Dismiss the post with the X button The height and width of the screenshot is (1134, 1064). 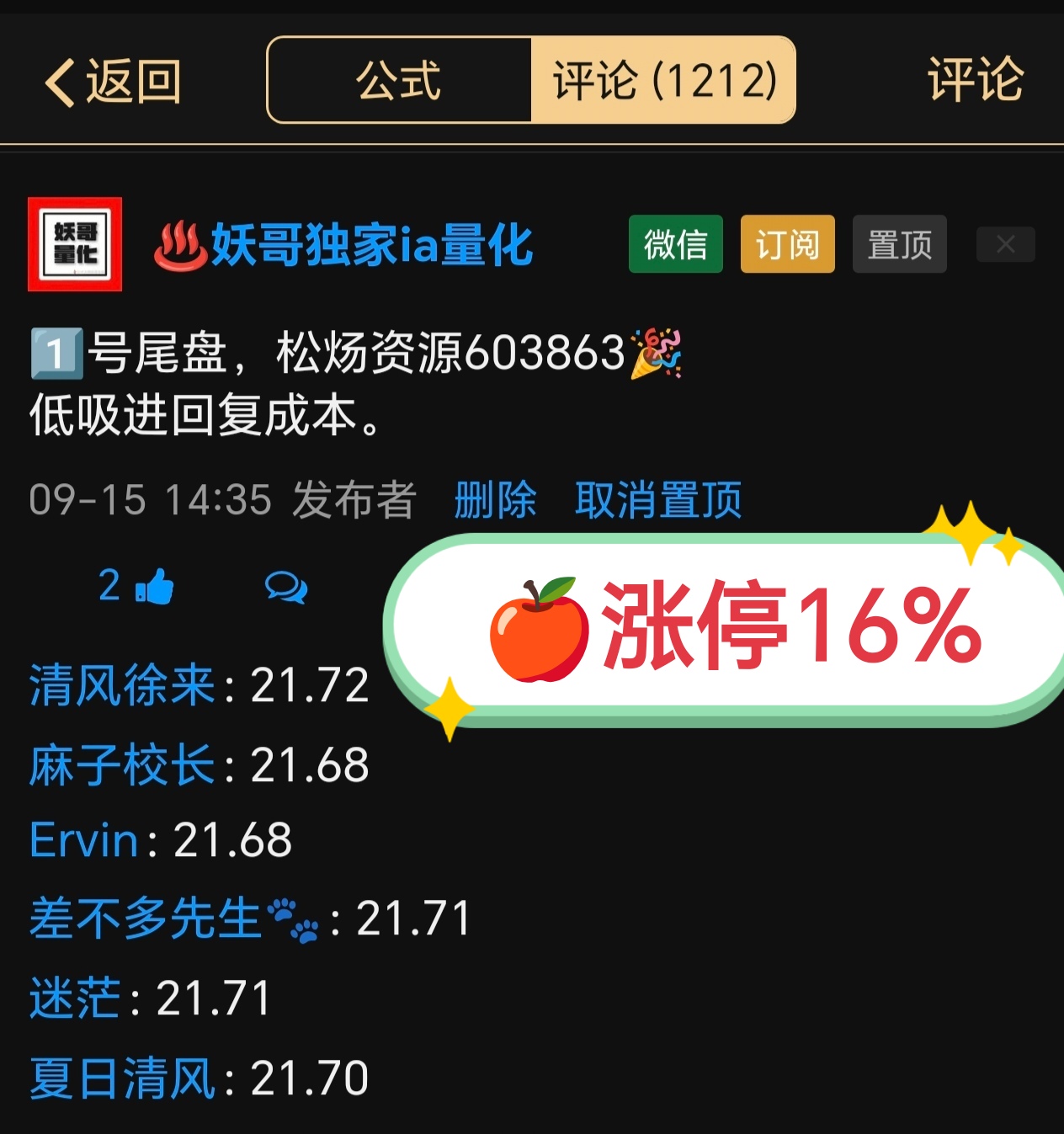(1005, 244)
